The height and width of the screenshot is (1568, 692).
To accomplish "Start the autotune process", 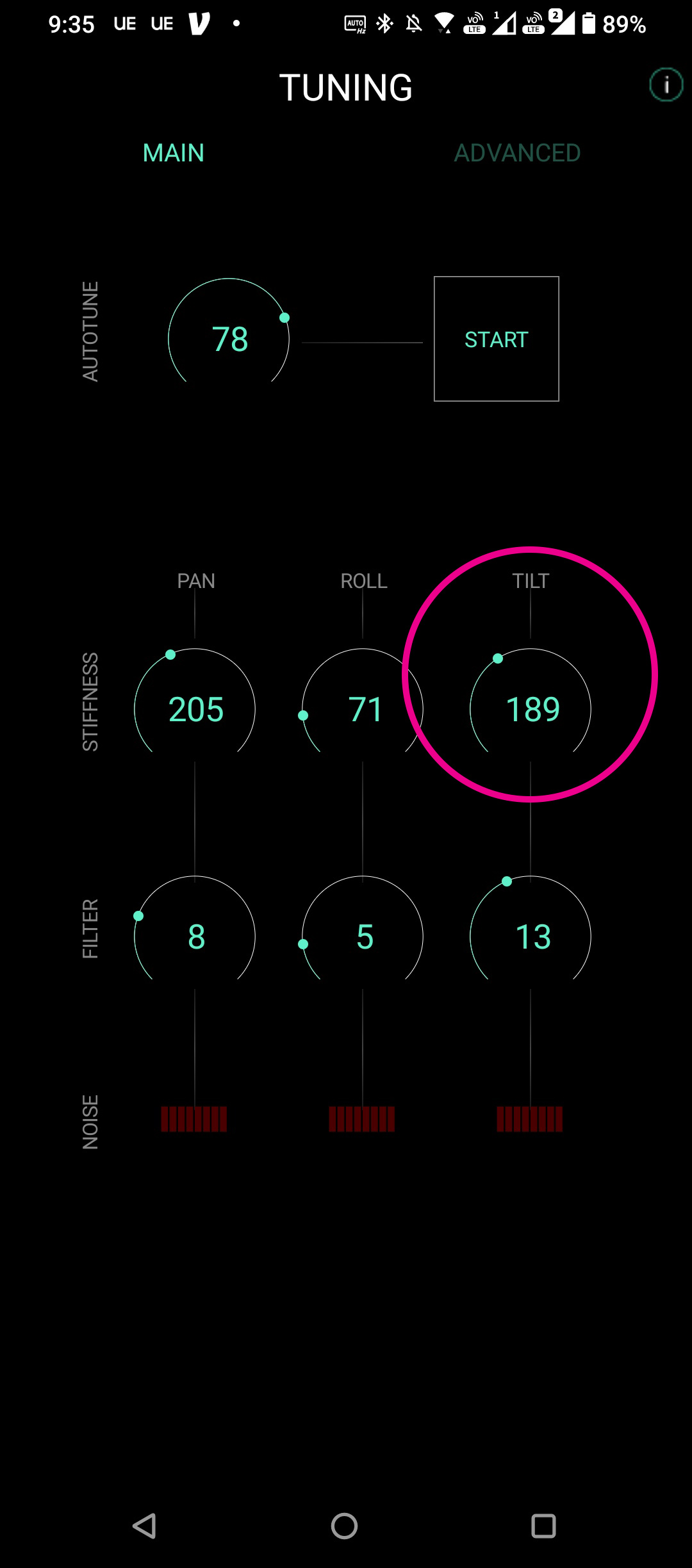I will tap(497, 339).
